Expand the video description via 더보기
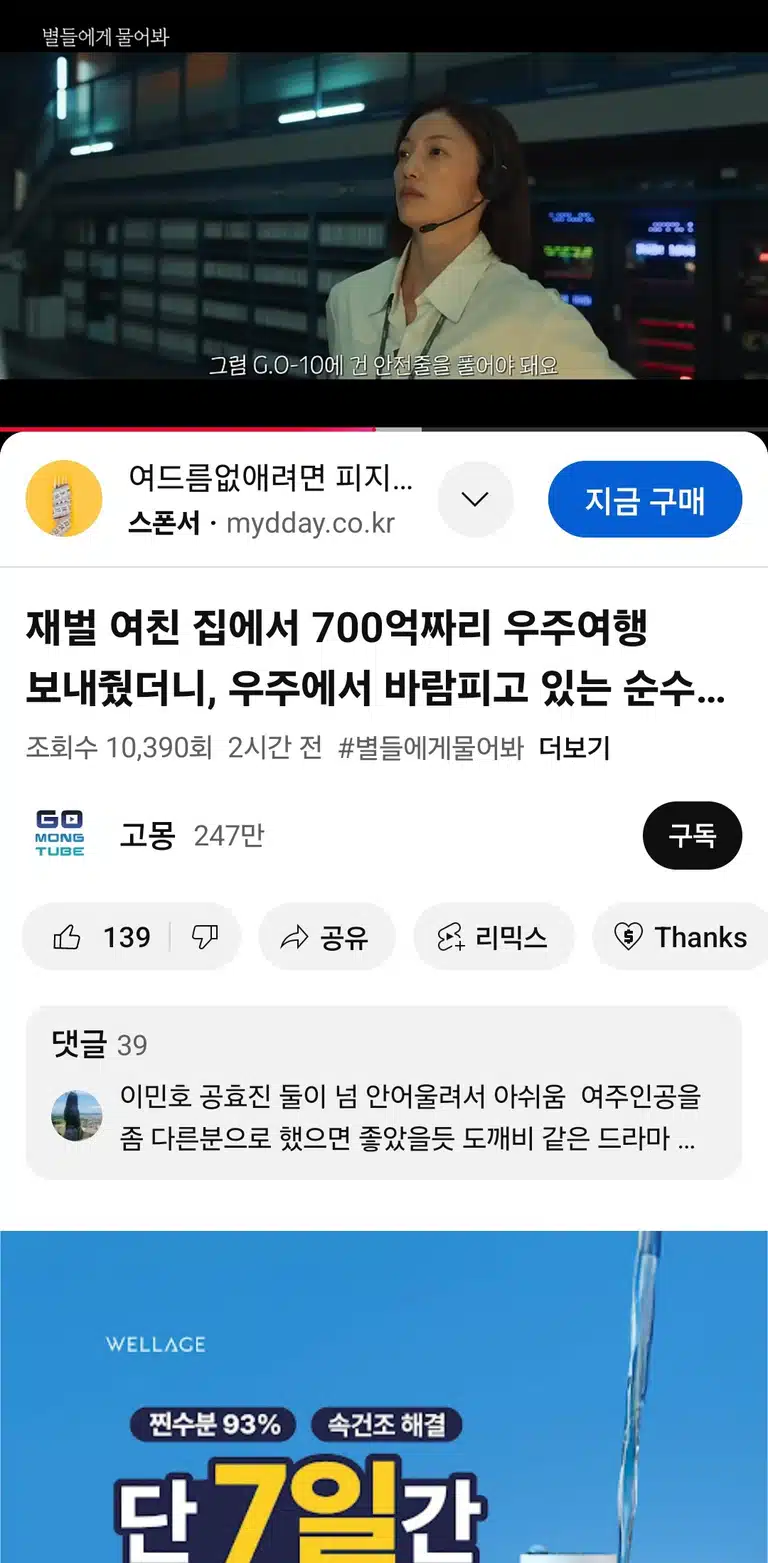The height and width of the screenshot is (1563, 768). tap(574, 748)
